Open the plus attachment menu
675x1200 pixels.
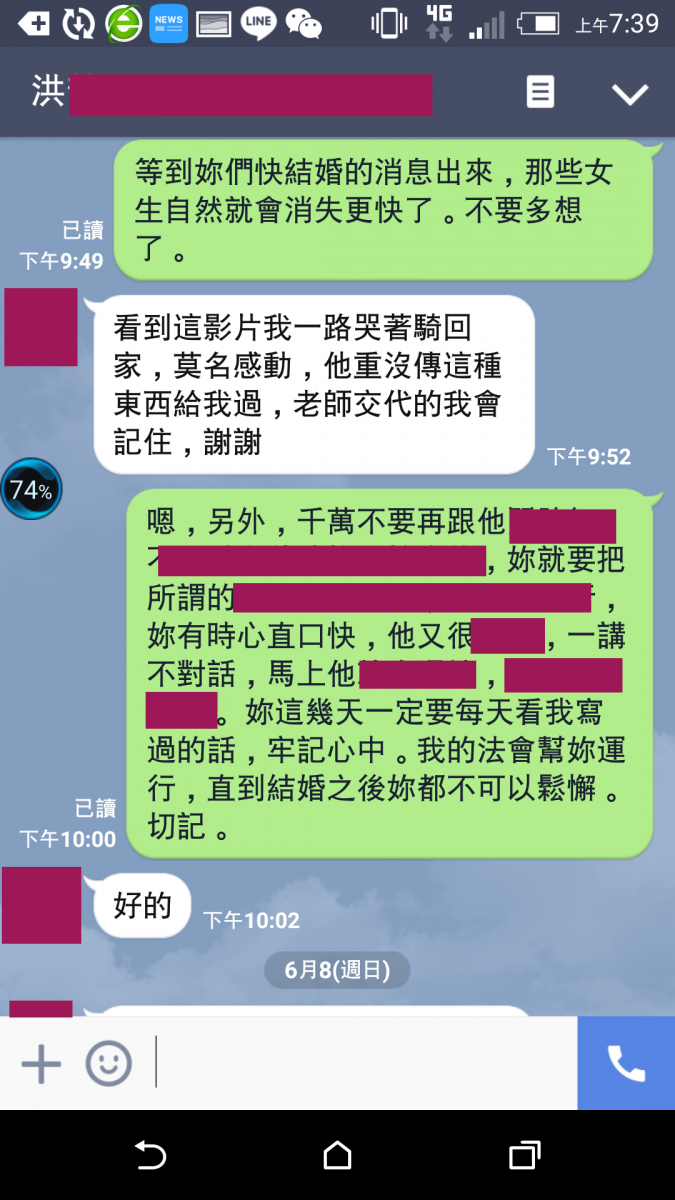(x=41, y=1063)
